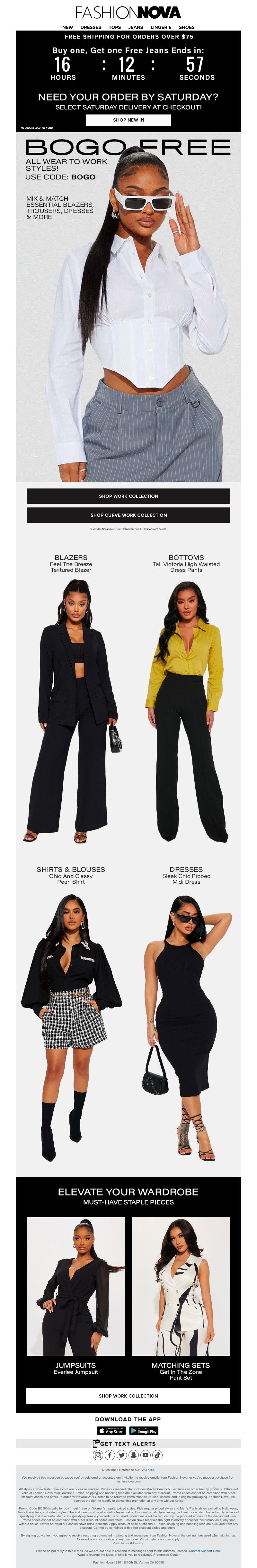Tap first SHOP WORK COLLECTION button under BOGO banner
257x1568 pixels.
(128, 496)
